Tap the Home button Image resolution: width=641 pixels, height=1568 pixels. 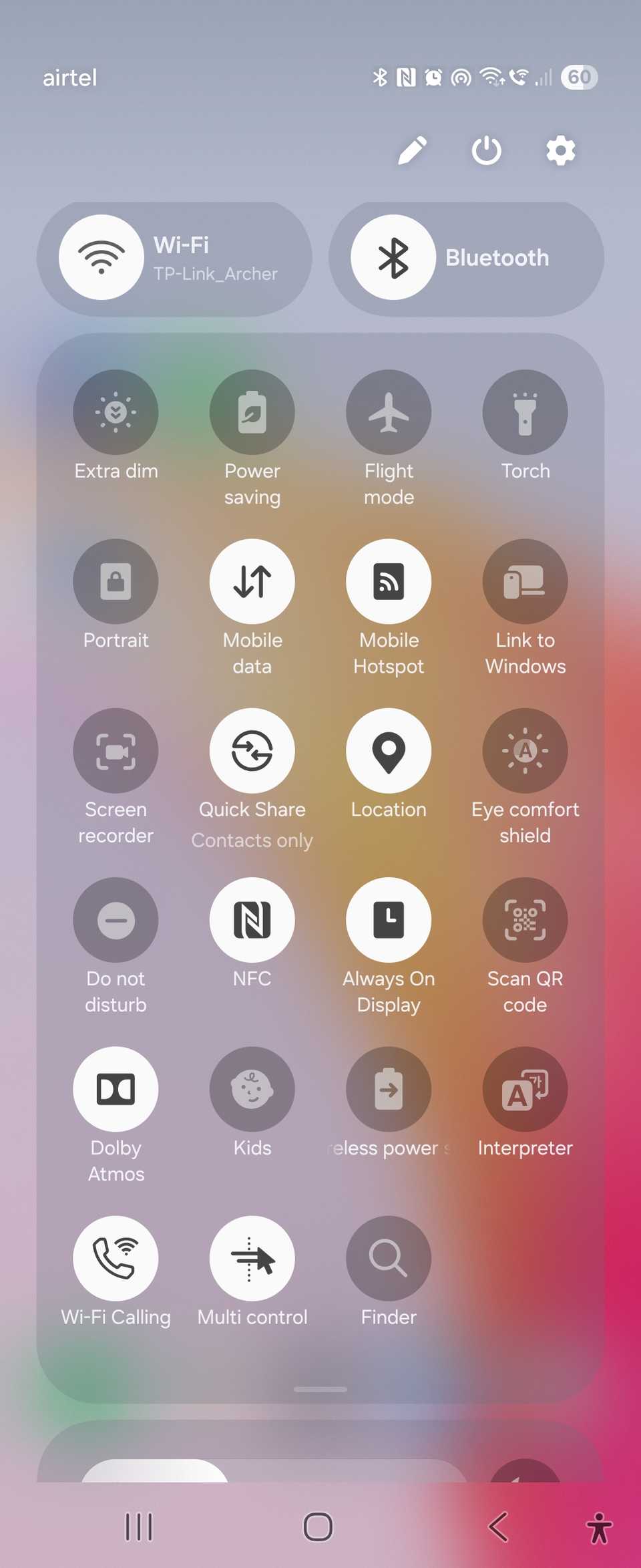318,1527
